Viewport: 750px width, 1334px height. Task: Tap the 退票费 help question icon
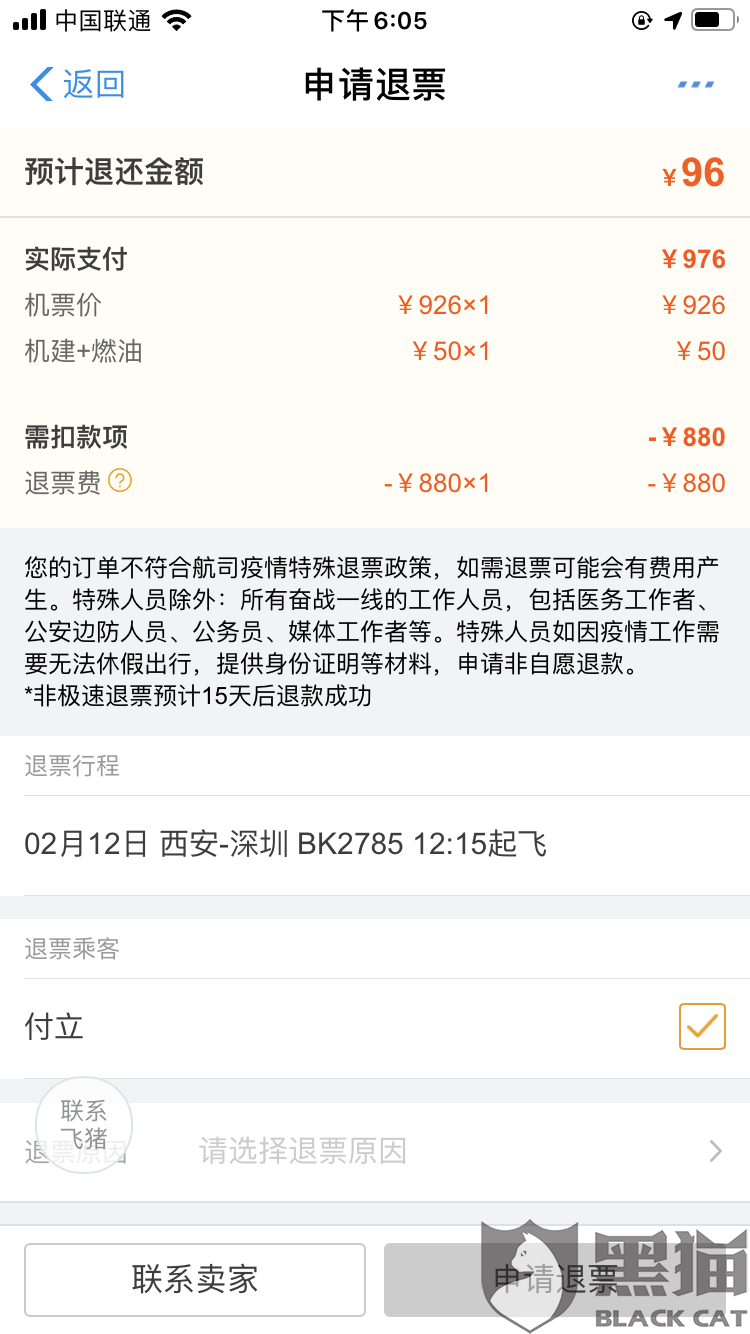coord(120,481)
